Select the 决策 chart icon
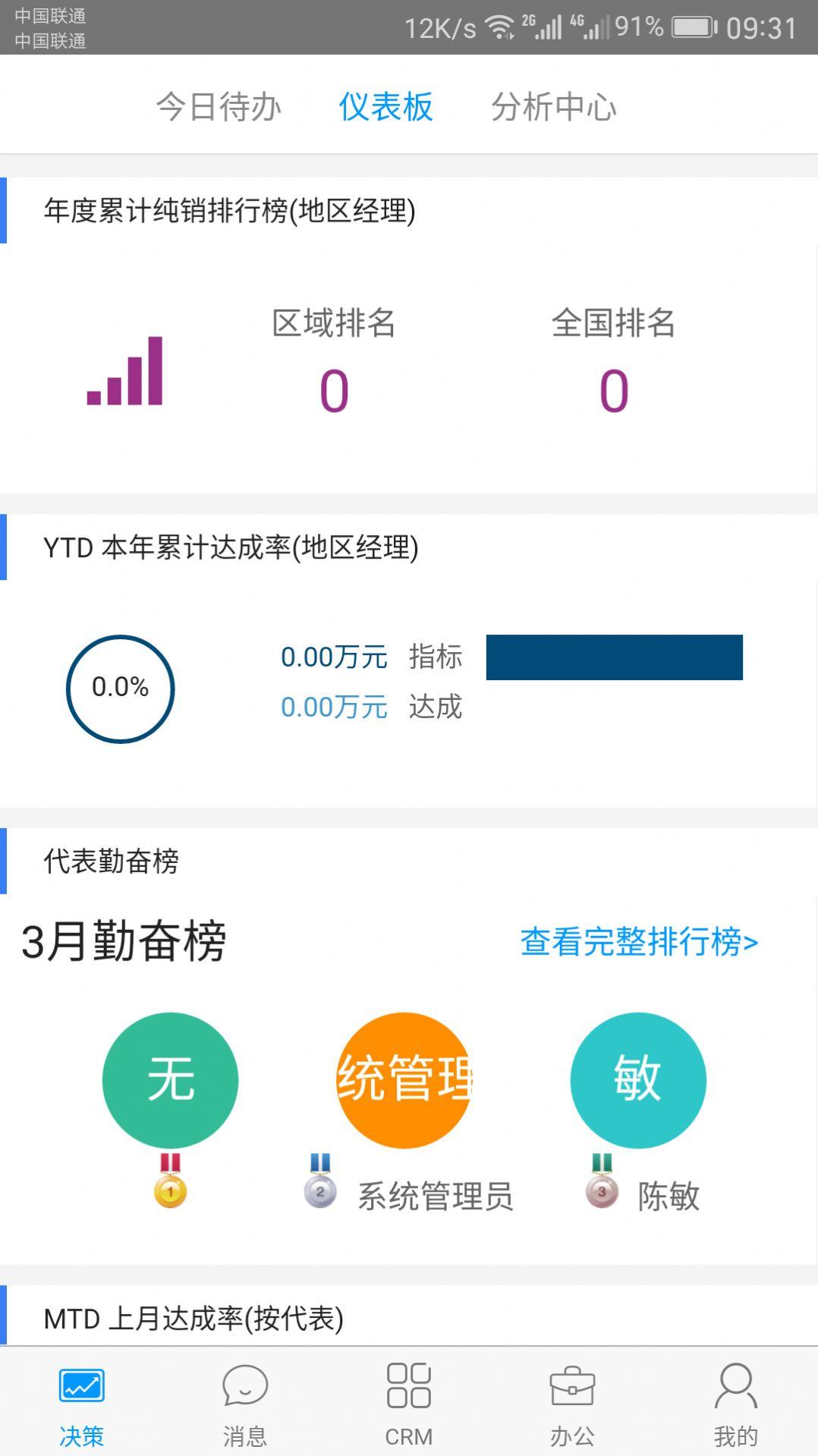 click(81, 1383)
